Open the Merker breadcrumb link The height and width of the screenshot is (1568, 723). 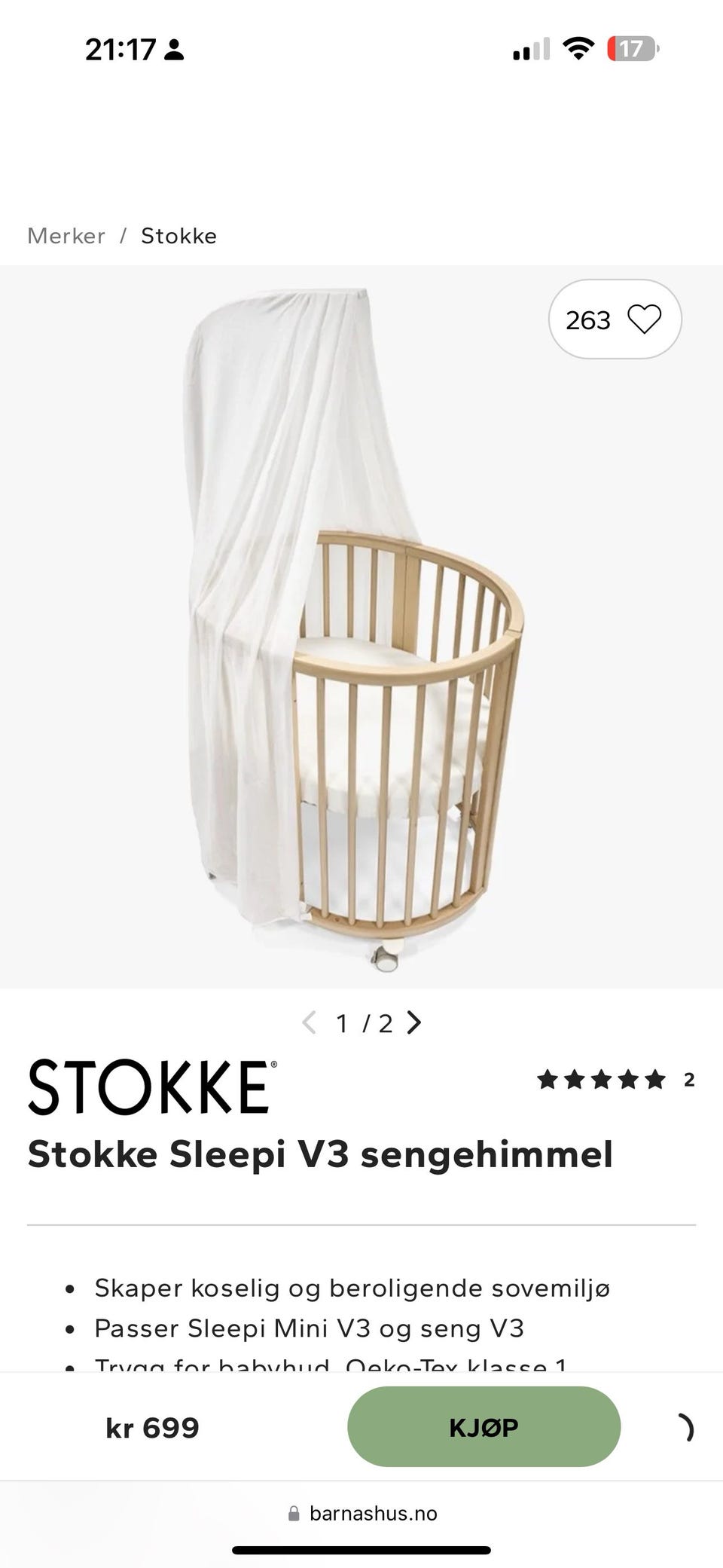click(x=66, y=236)
